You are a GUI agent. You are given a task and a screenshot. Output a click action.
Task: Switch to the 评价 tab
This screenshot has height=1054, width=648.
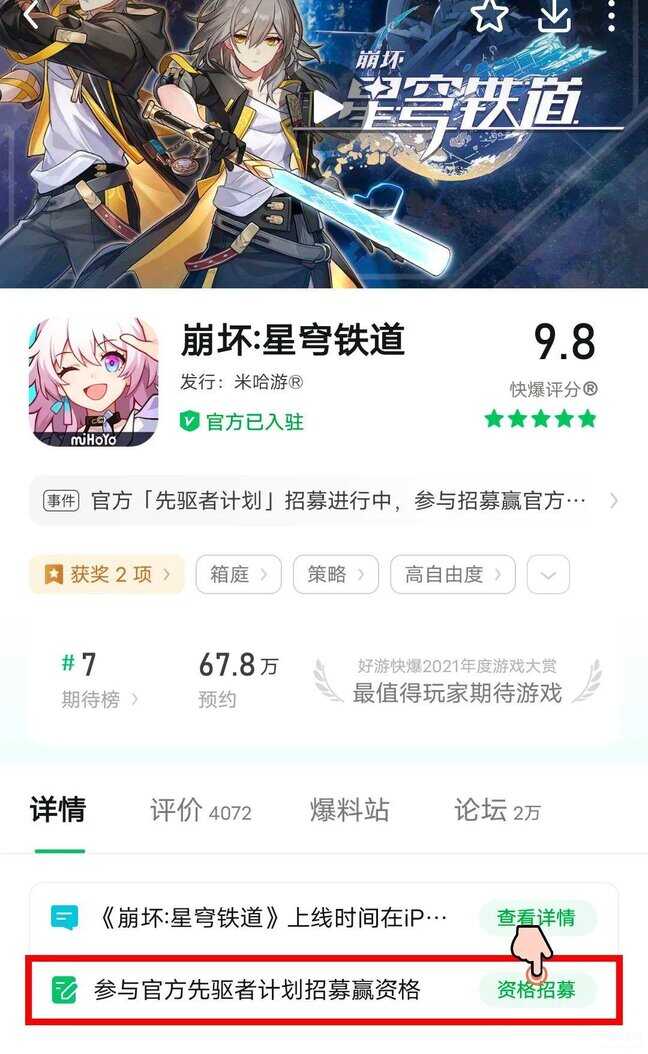pos(200,810)
